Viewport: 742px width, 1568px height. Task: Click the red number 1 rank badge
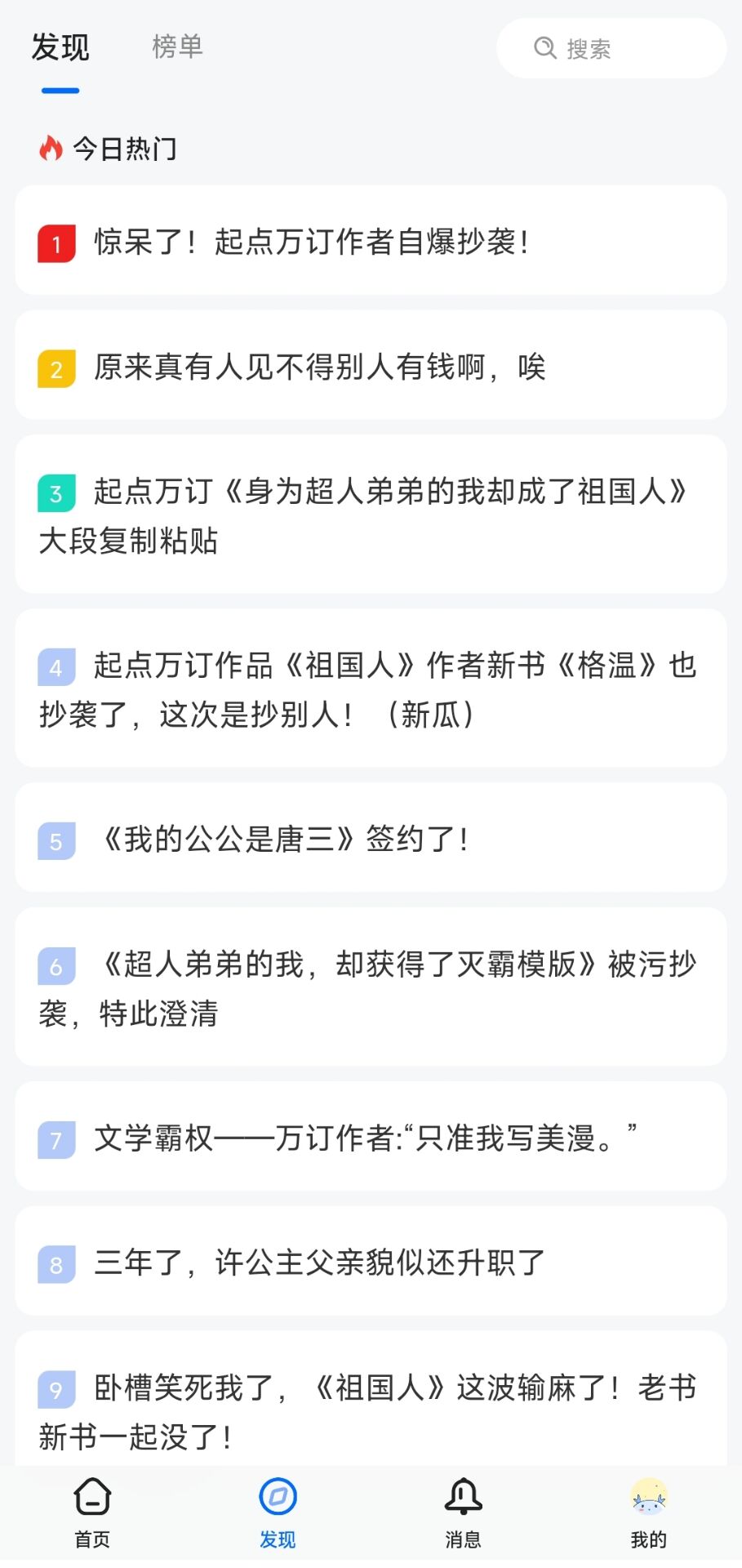[56, 243]
